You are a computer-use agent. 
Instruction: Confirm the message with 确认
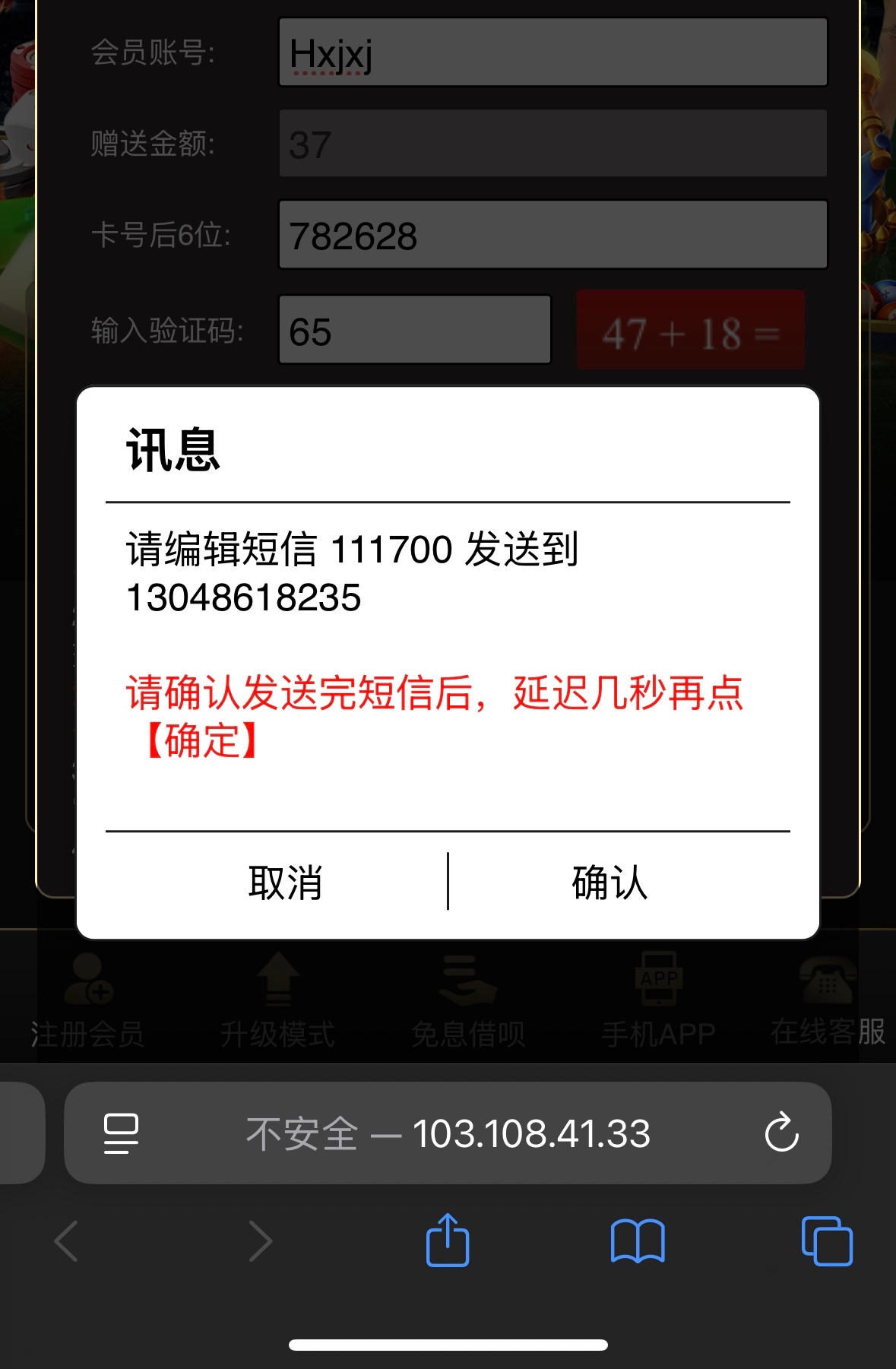[609, 883]
